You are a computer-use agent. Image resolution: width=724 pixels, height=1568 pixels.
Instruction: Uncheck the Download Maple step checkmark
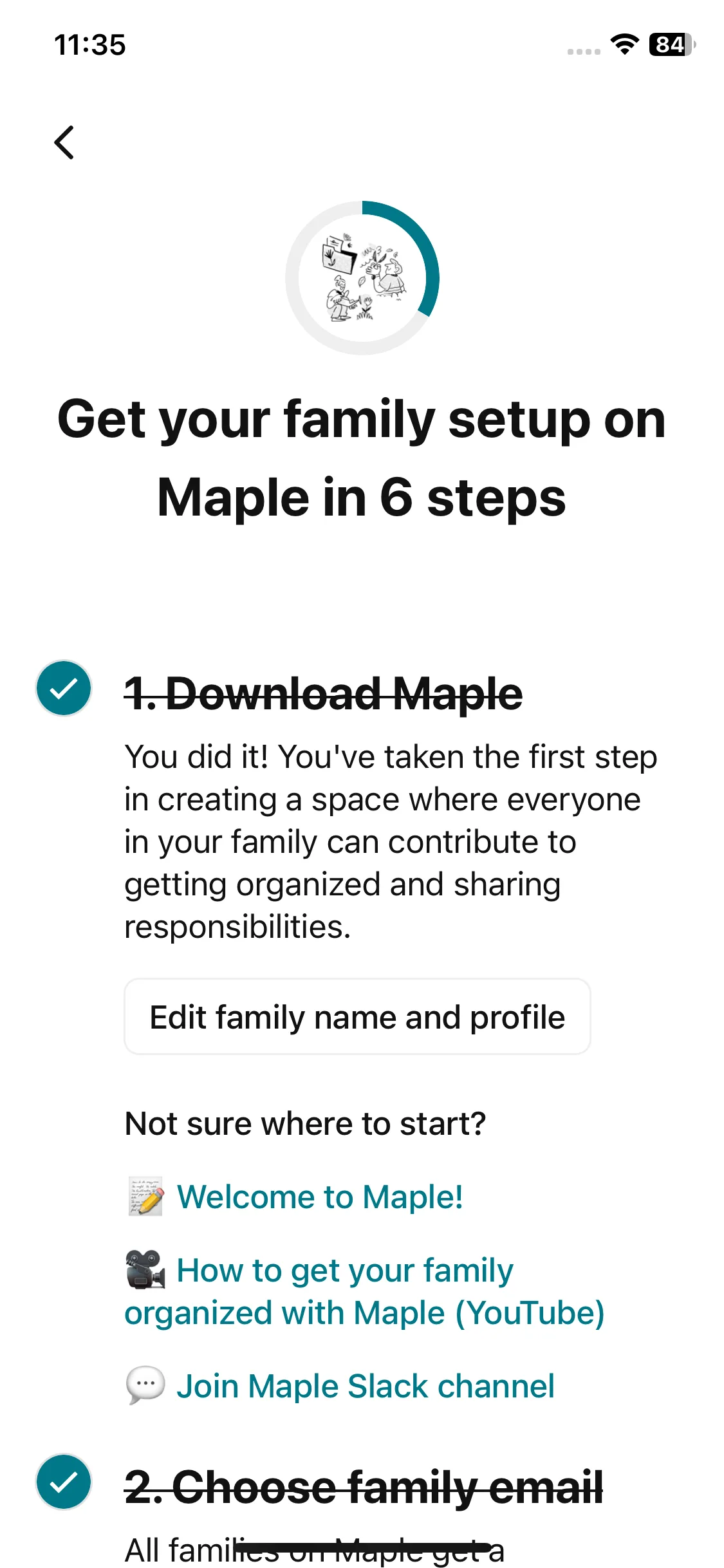64,688
